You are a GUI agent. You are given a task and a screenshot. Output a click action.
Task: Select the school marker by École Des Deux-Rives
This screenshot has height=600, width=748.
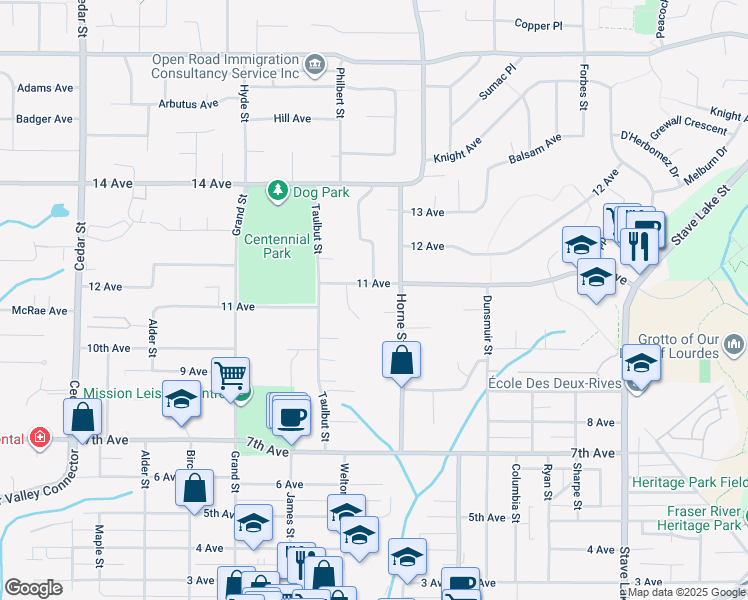click(641, 364)
